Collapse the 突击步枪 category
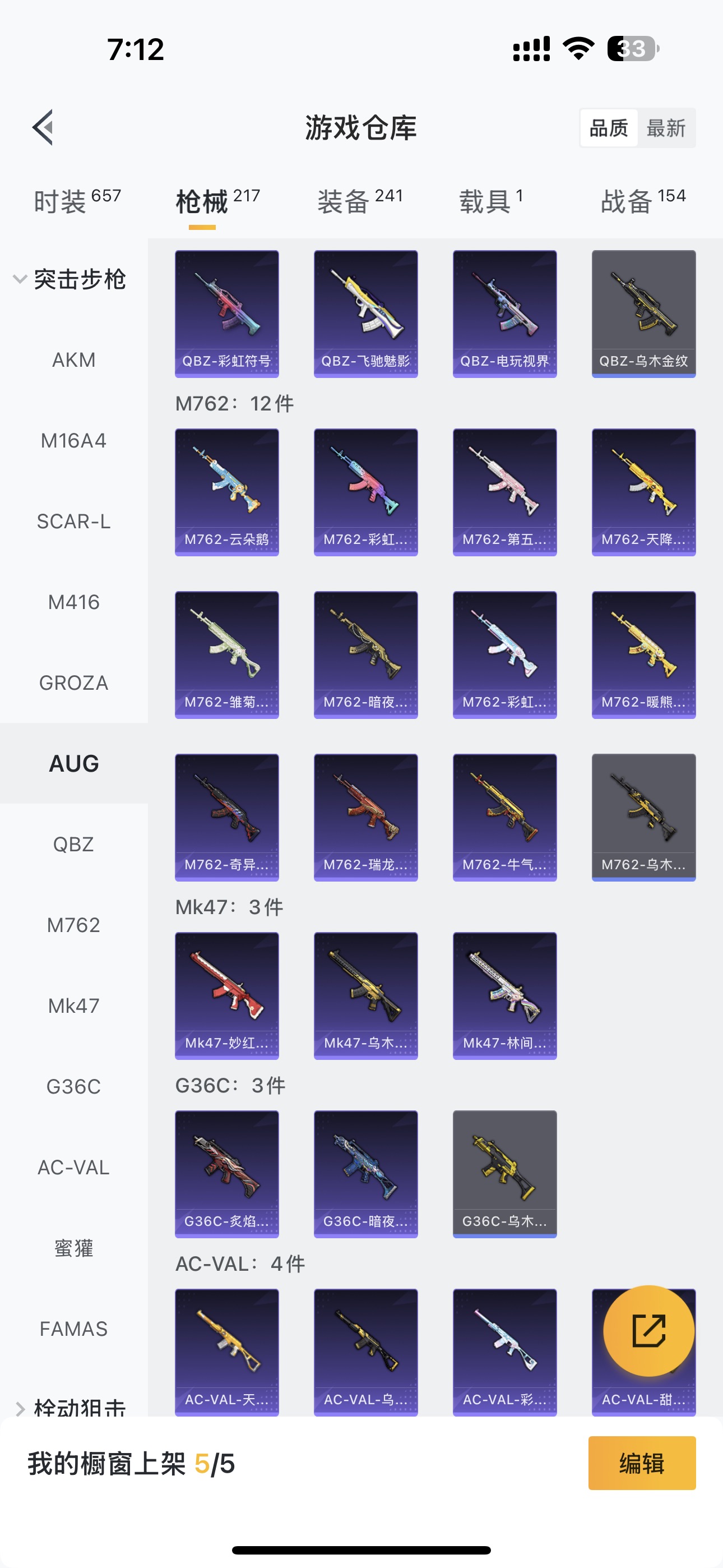723x1568 pixels. pyautogui.click(x=70, y=280)
